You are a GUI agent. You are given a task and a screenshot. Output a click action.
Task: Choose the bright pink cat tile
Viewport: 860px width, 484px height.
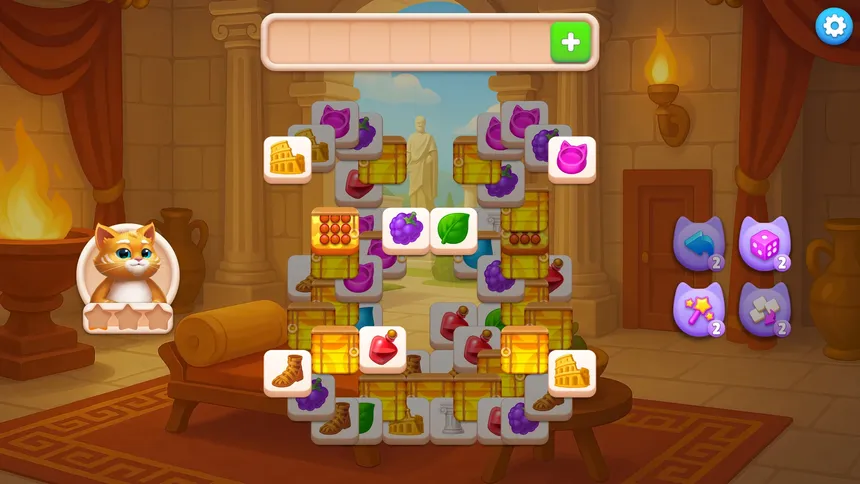point(572,159)
